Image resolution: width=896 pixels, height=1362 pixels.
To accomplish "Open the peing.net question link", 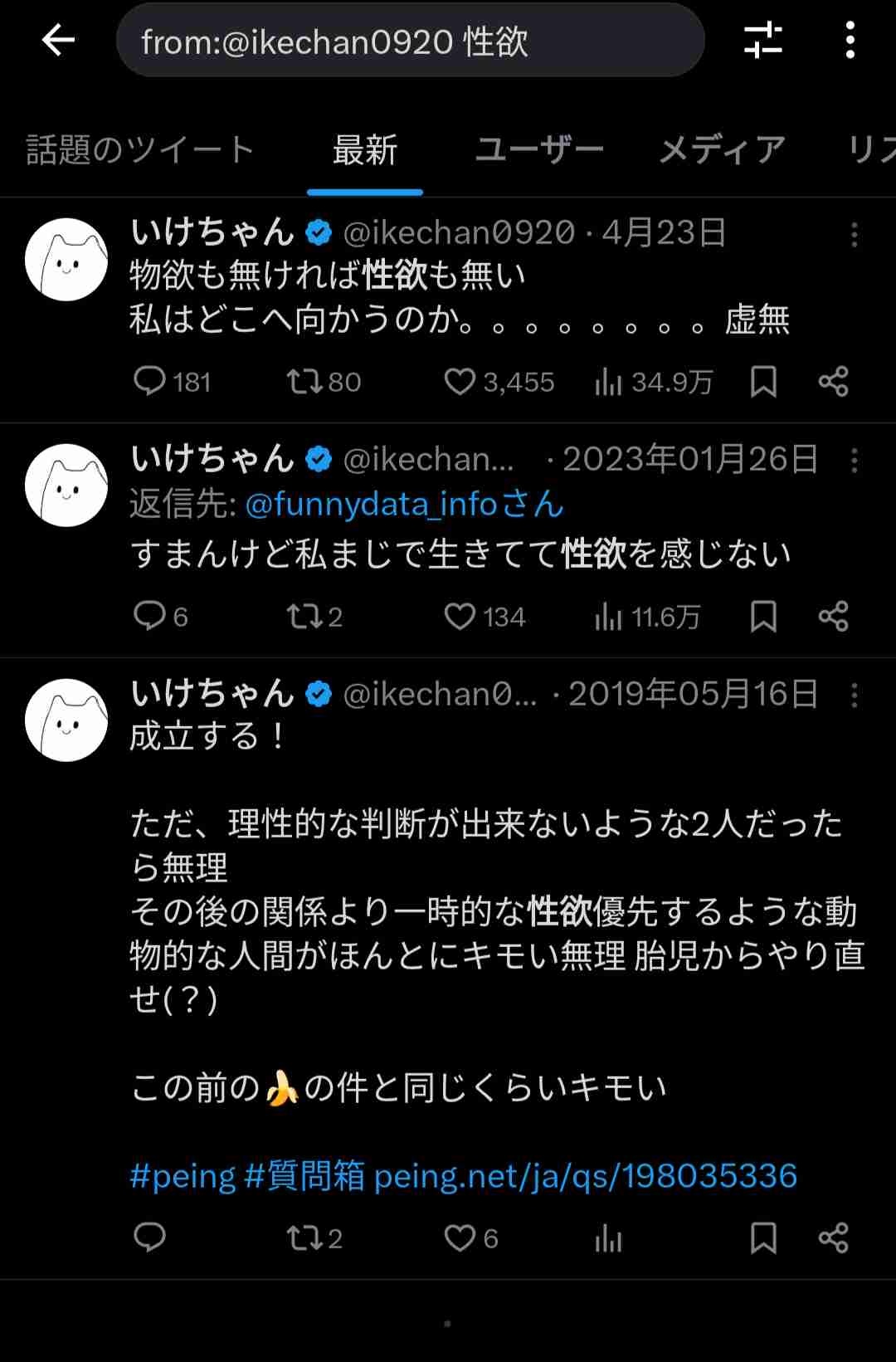I will 585,1176.
